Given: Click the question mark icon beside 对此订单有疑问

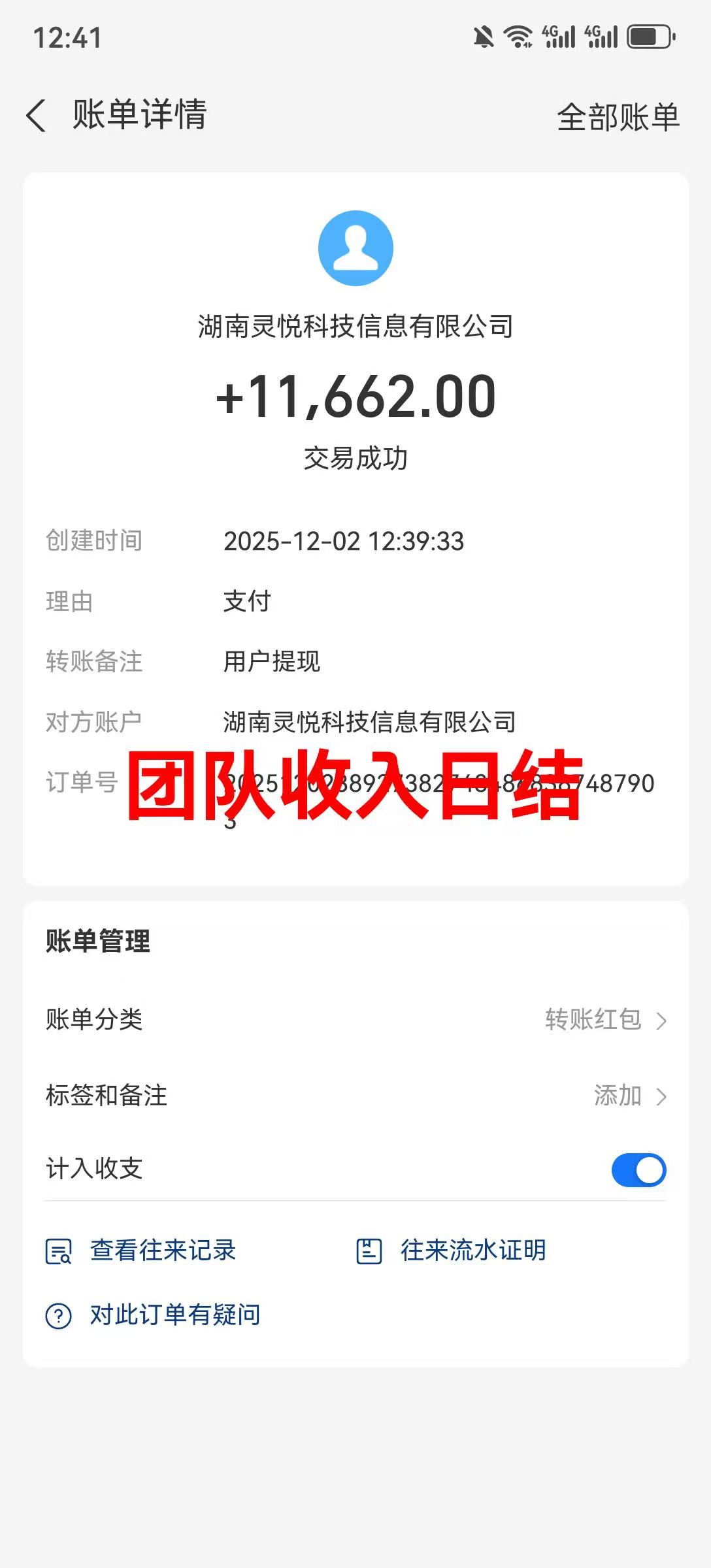Looking at the screenshot, I should tap(60, 1315).
